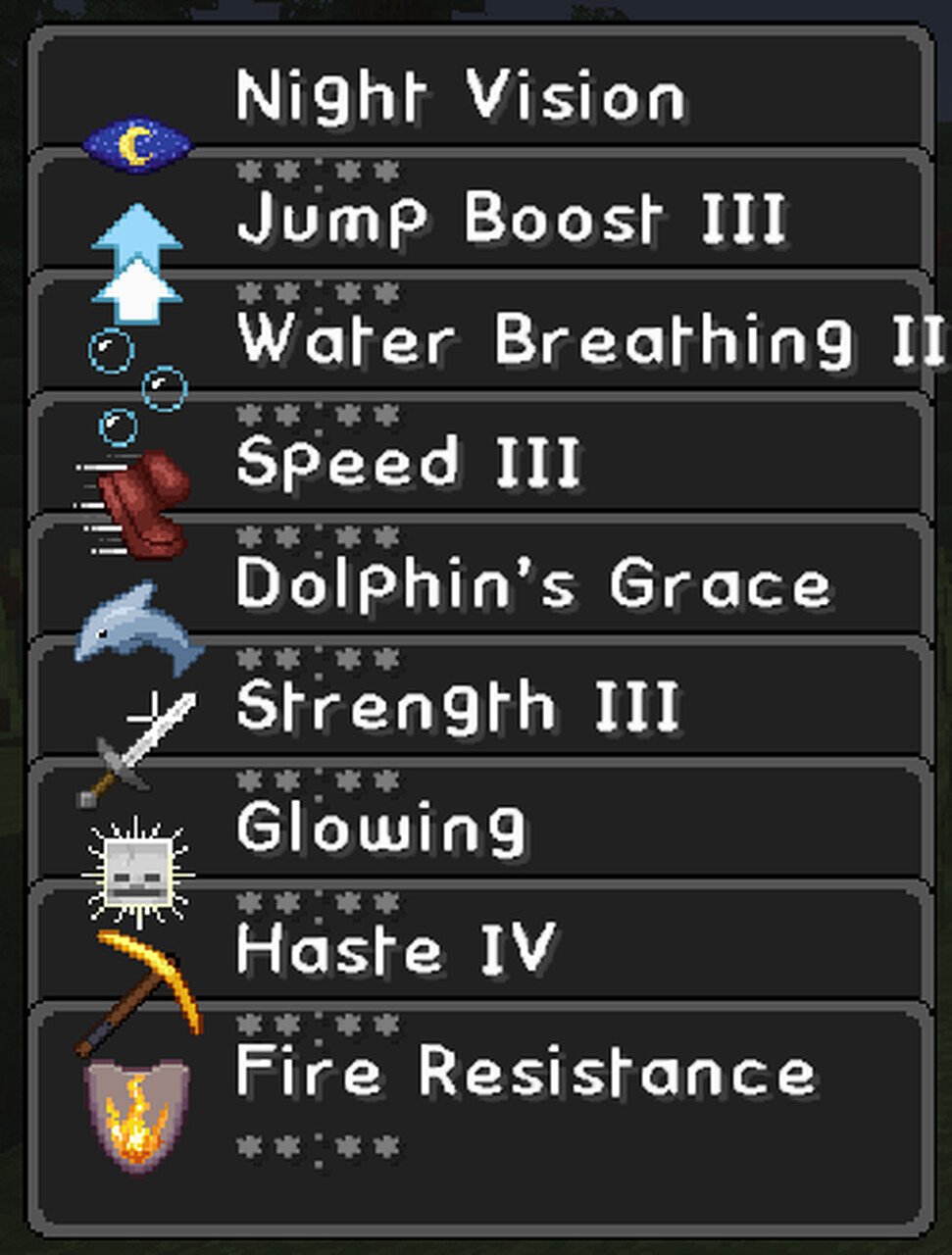Click the Fire Resistance label text
Image resolution: width=952 pixels, height=1255 pixels.
point(525,1069)
